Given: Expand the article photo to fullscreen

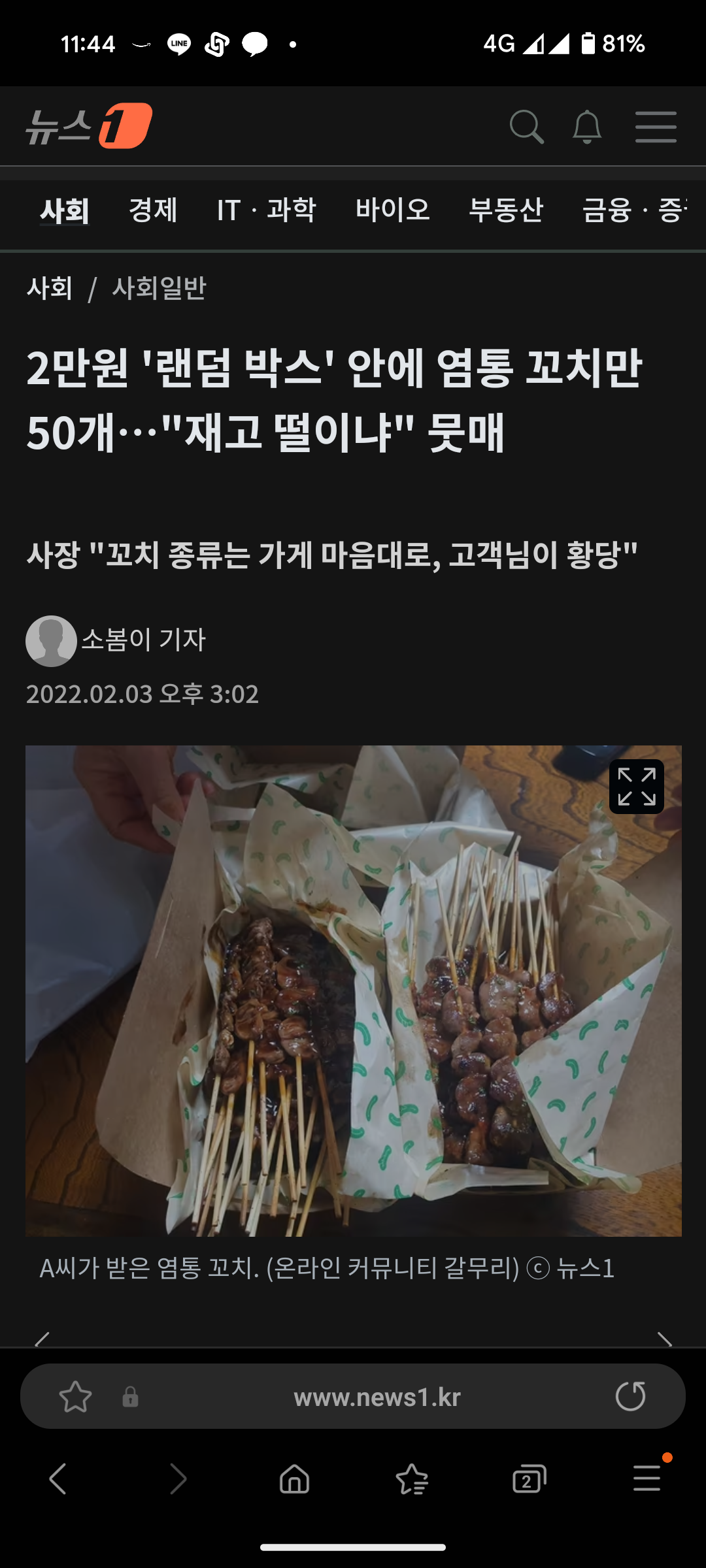Looking at the screenshot, I should click(x=637, y=787).
